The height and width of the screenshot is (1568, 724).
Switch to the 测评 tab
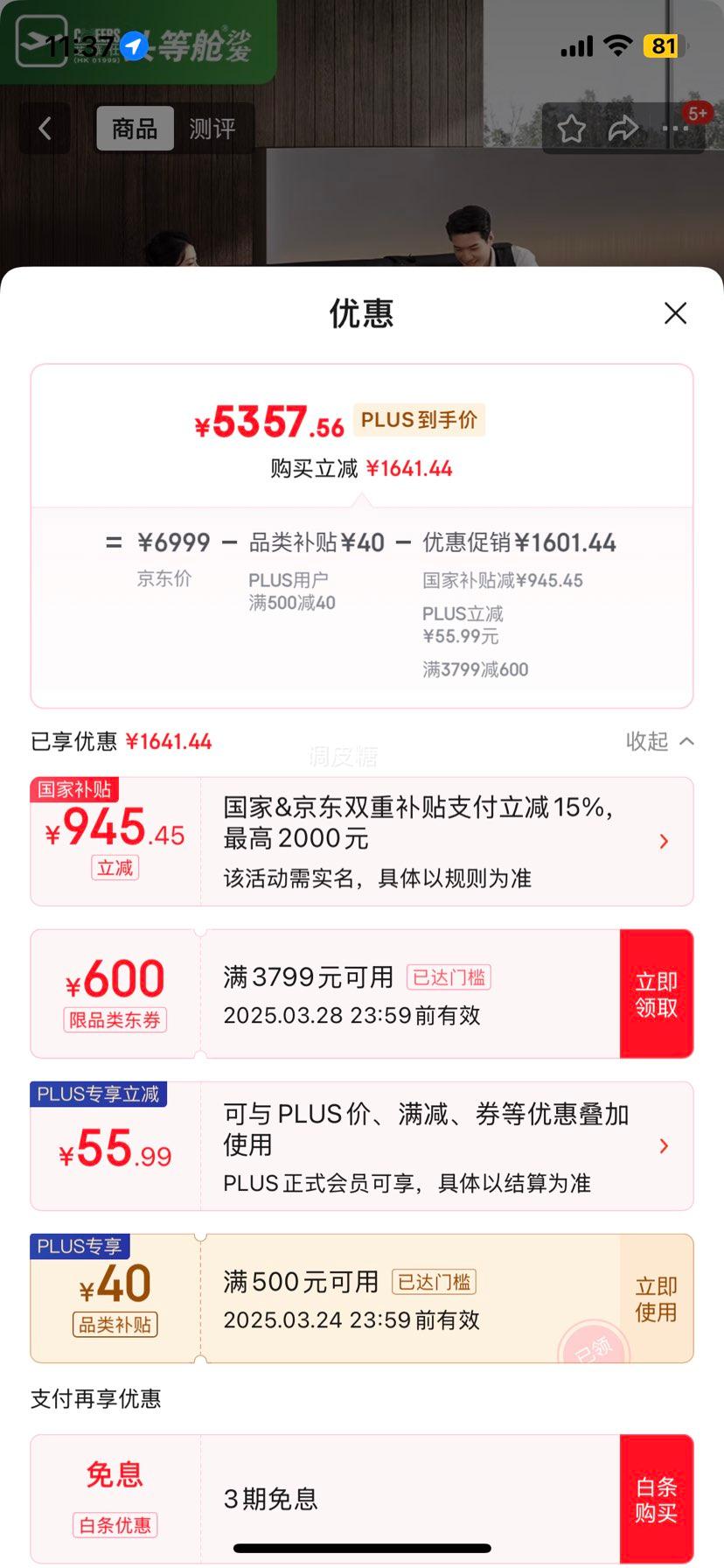click(212, 129)
